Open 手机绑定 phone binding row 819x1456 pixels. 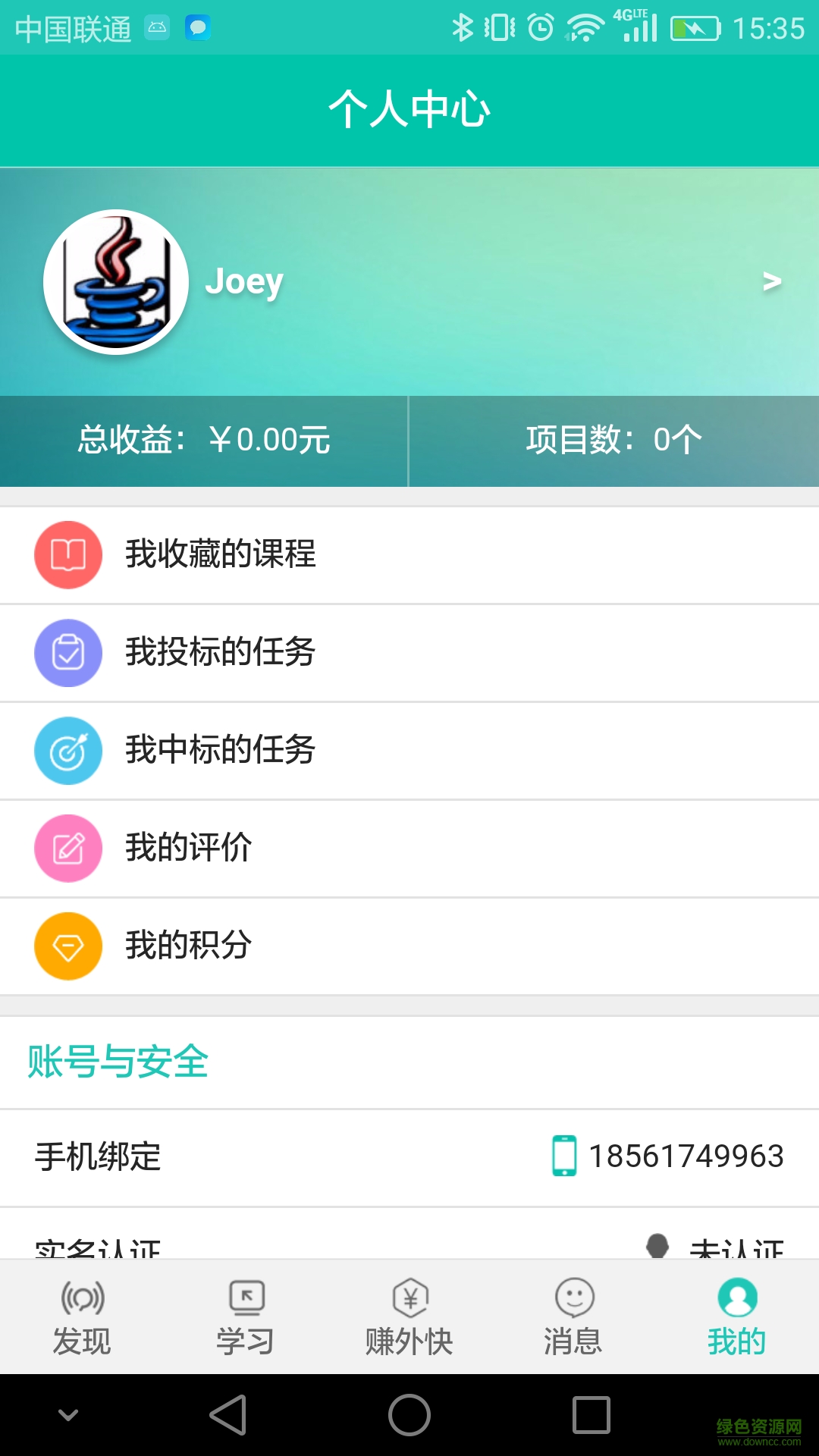click(409, 1157)
